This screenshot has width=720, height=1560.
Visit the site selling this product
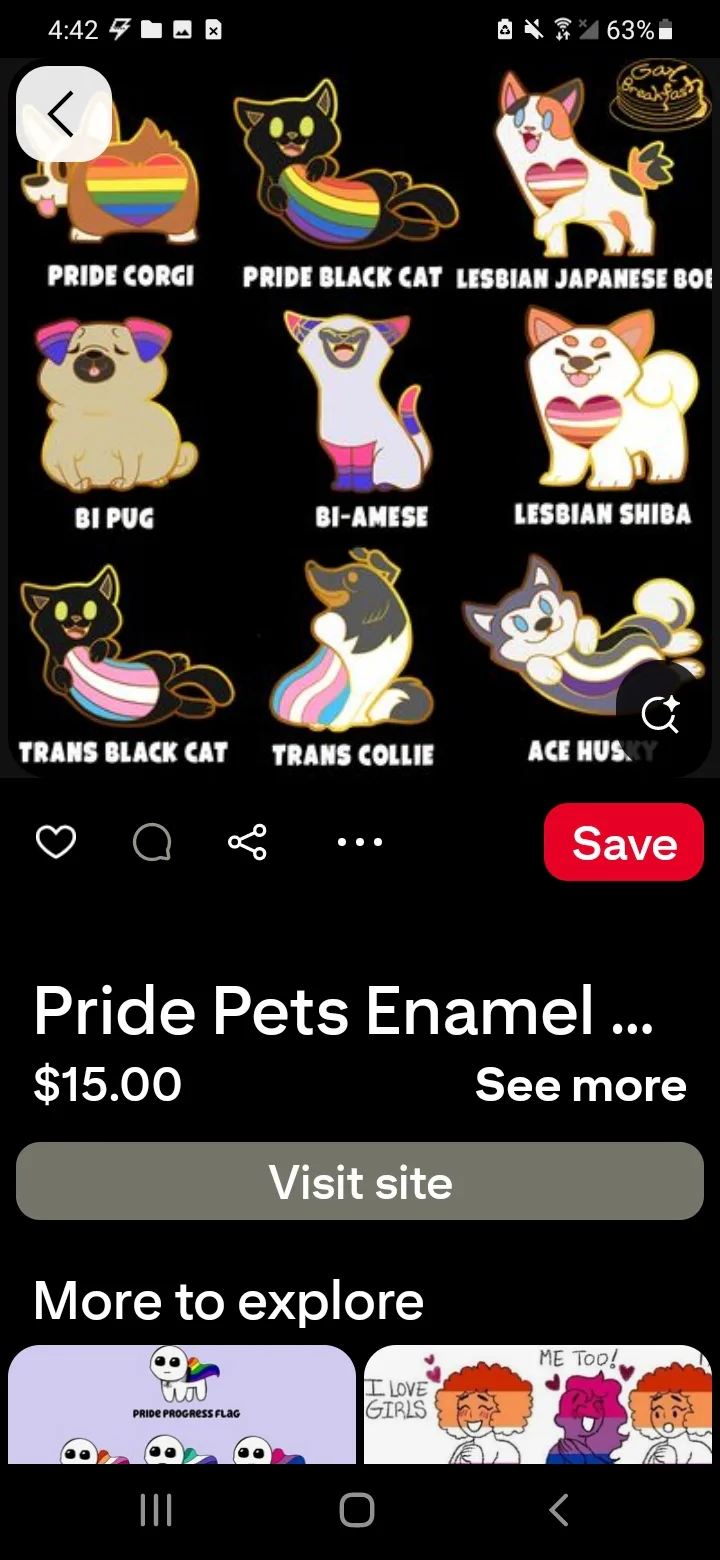[360, 1182]
